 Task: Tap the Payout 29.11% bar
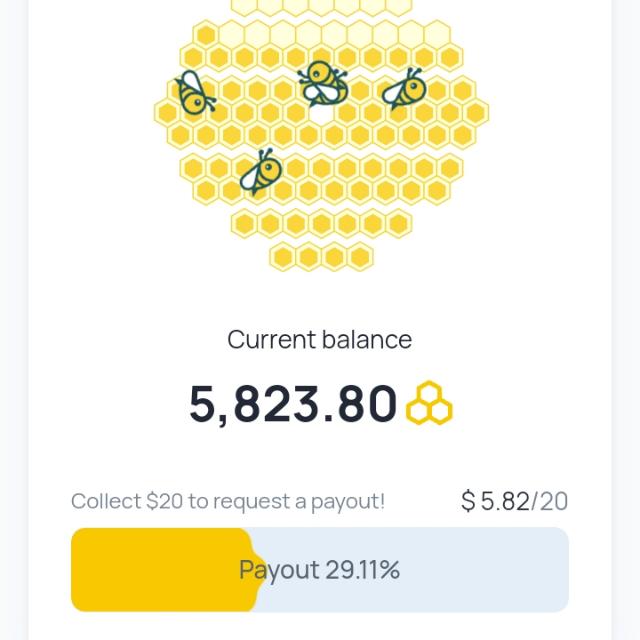tap(320, 570)
